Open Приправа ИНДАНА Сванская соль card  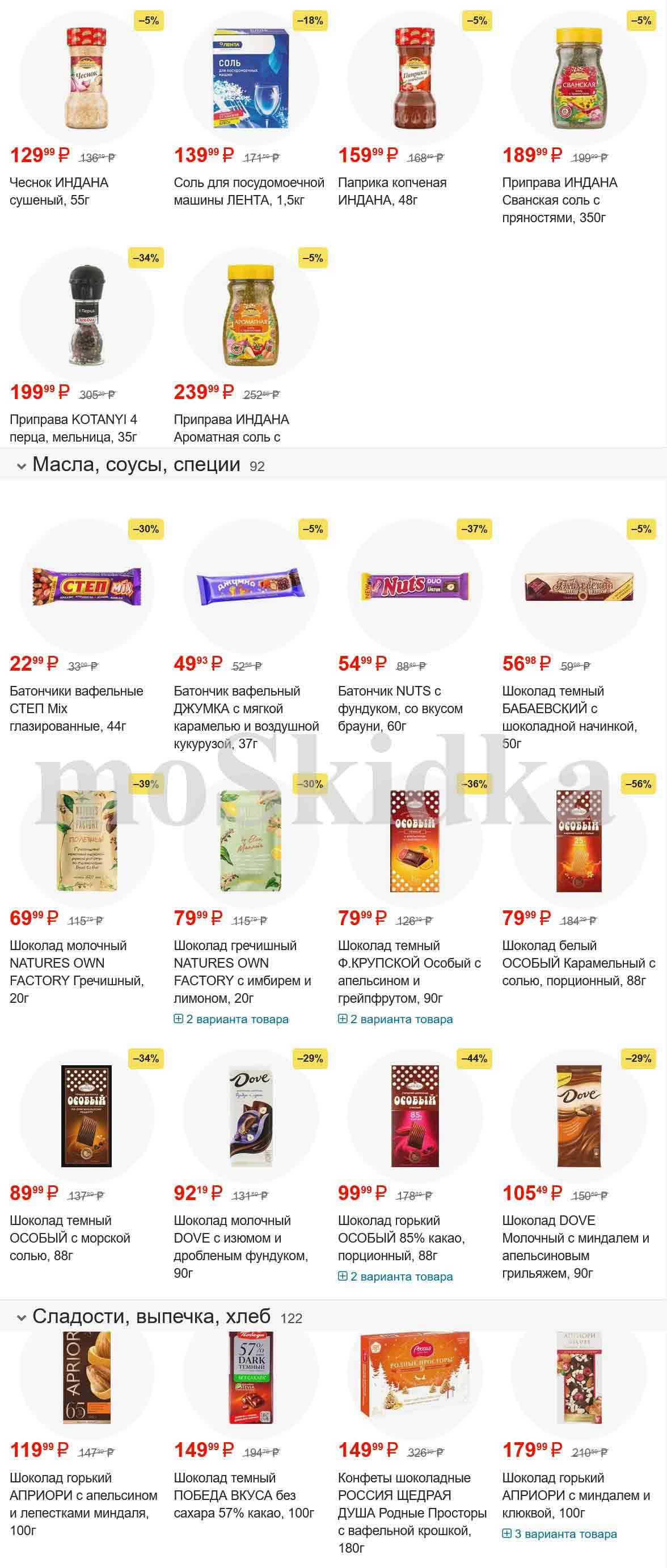pos(559,200)
